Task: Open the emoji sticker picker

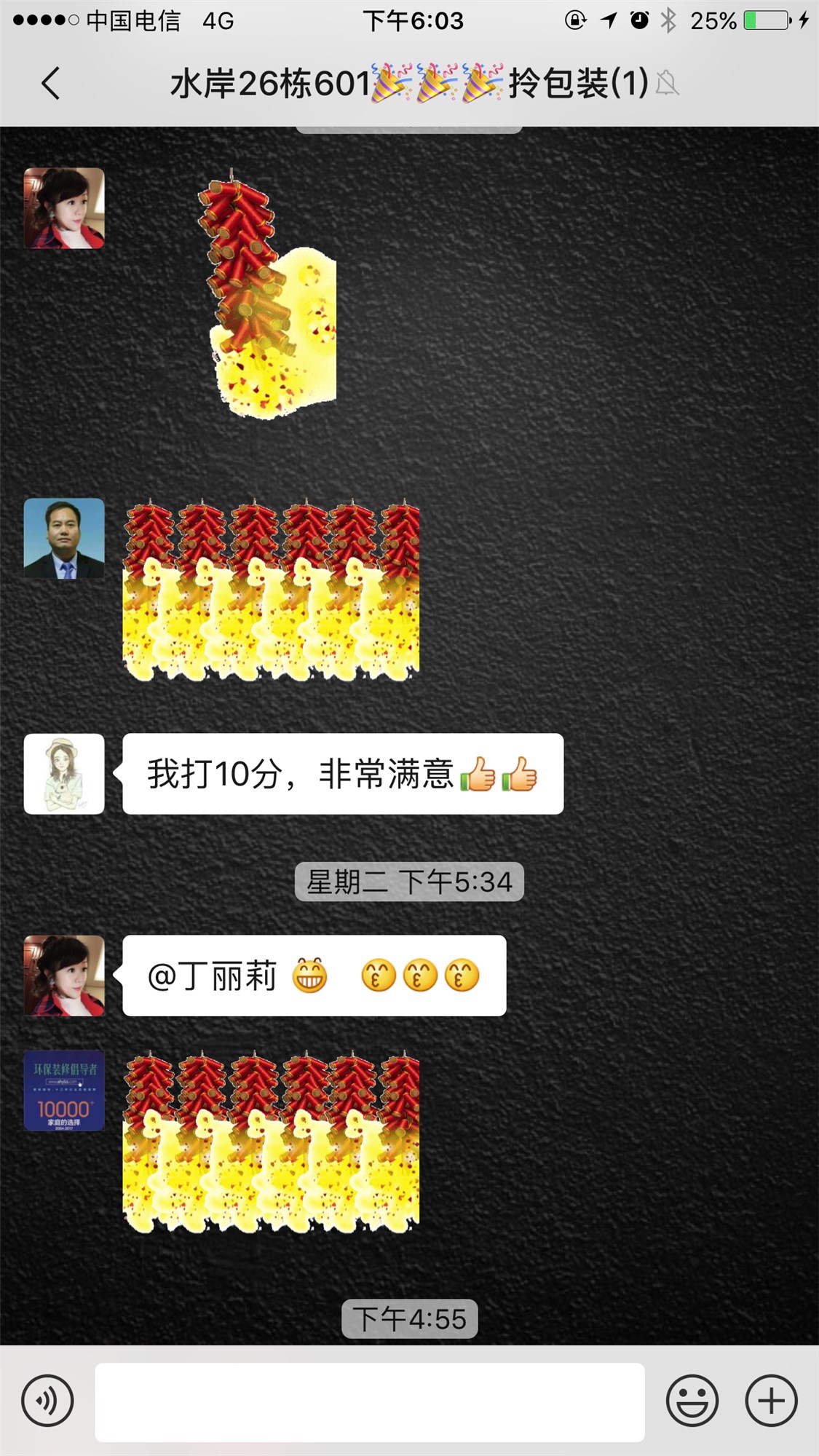Action: [x=692, y=1400]
